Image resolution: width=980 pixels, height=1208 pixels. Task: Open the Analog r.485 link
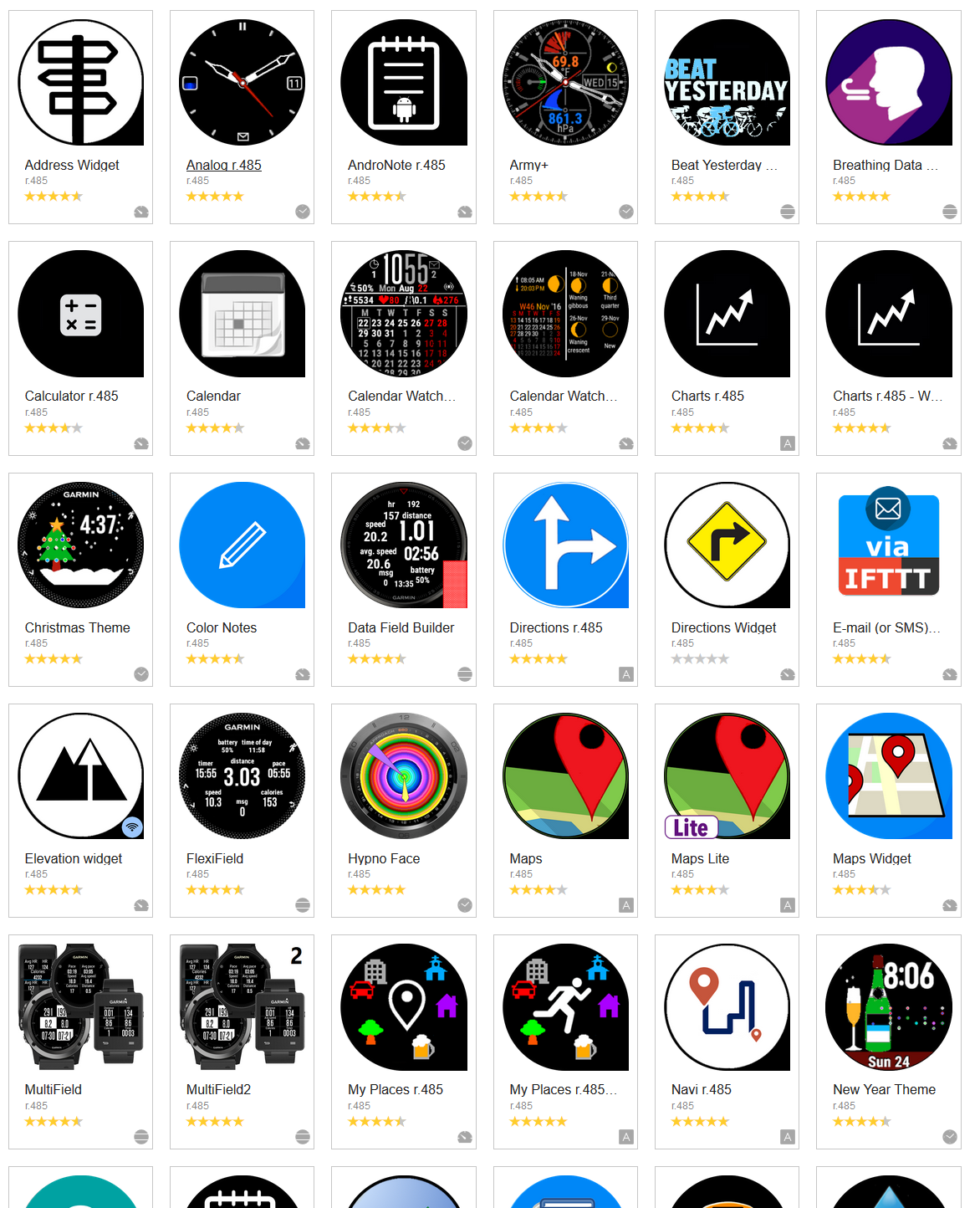(223, 165)
